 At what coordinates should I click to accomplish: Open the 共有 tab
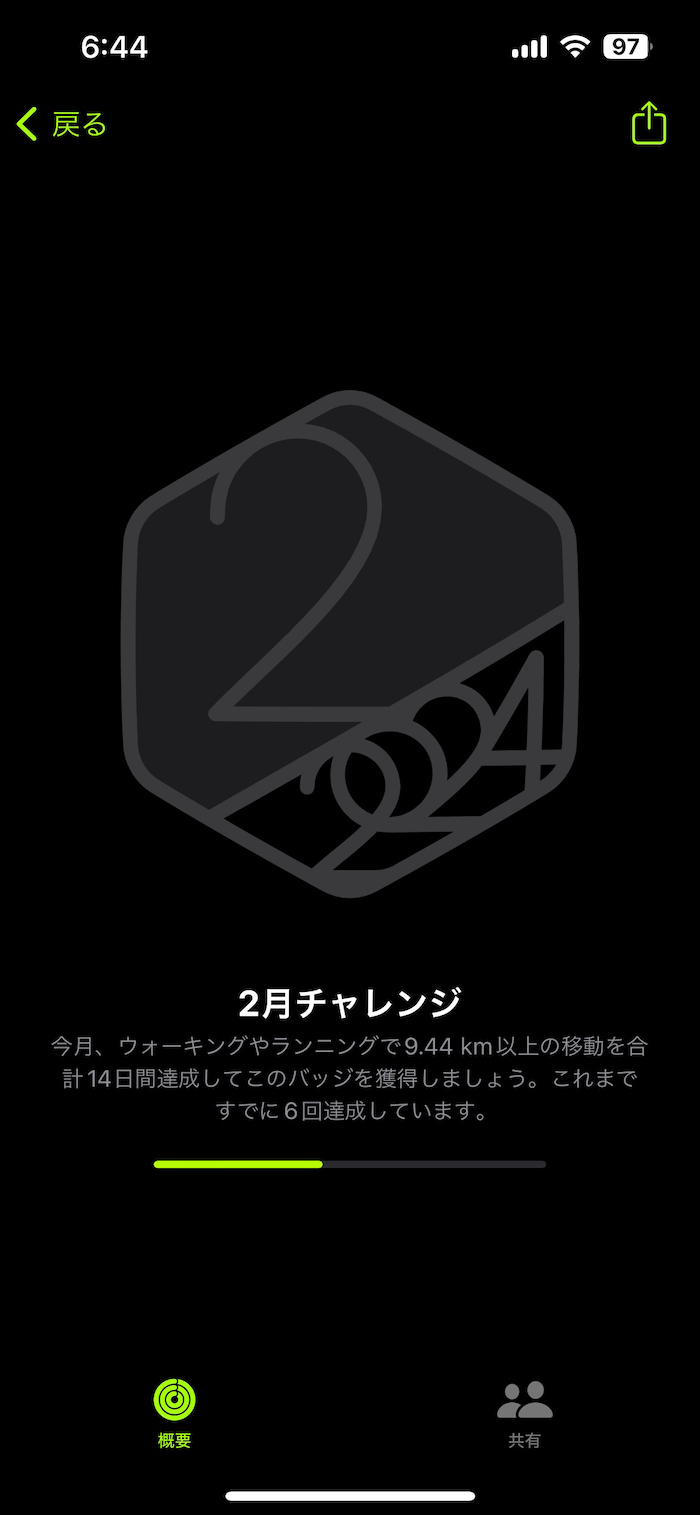[x=524, y=1414]
